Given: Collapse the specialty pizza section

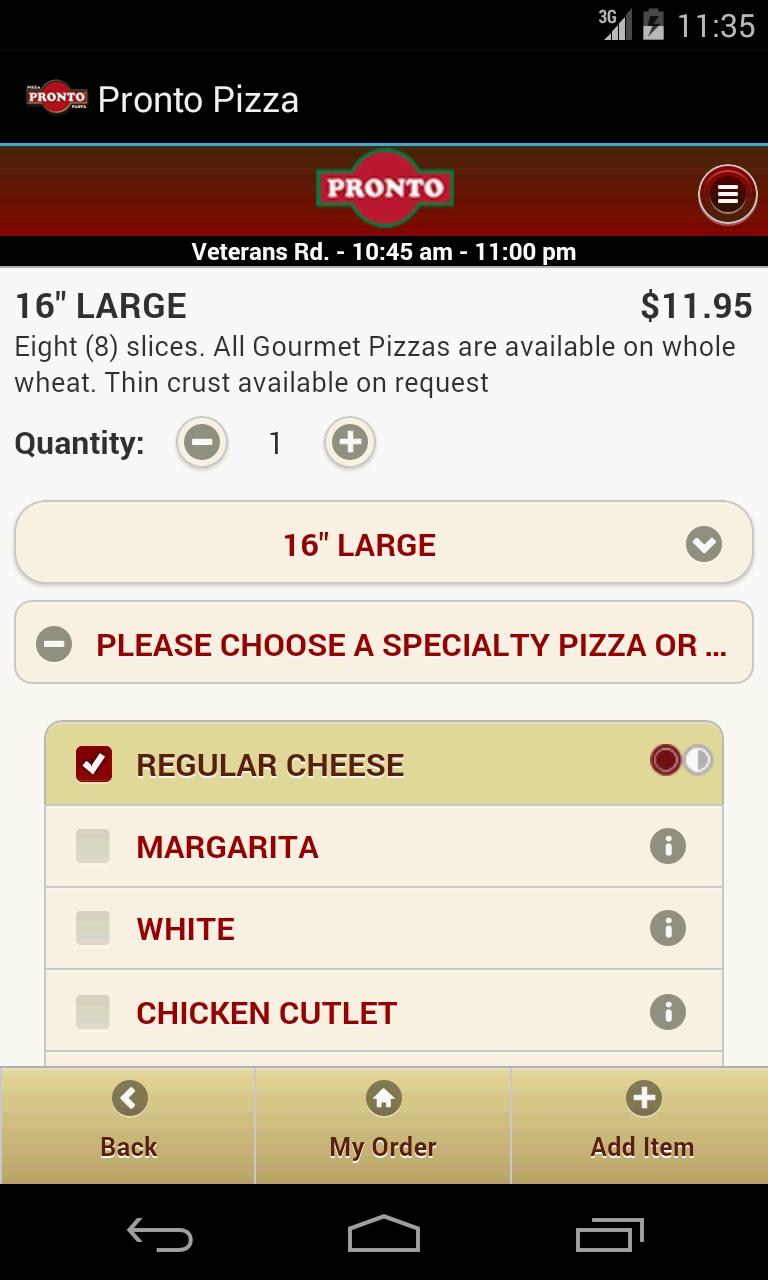Looking at the screenshot, I should [x=53, y=642].
